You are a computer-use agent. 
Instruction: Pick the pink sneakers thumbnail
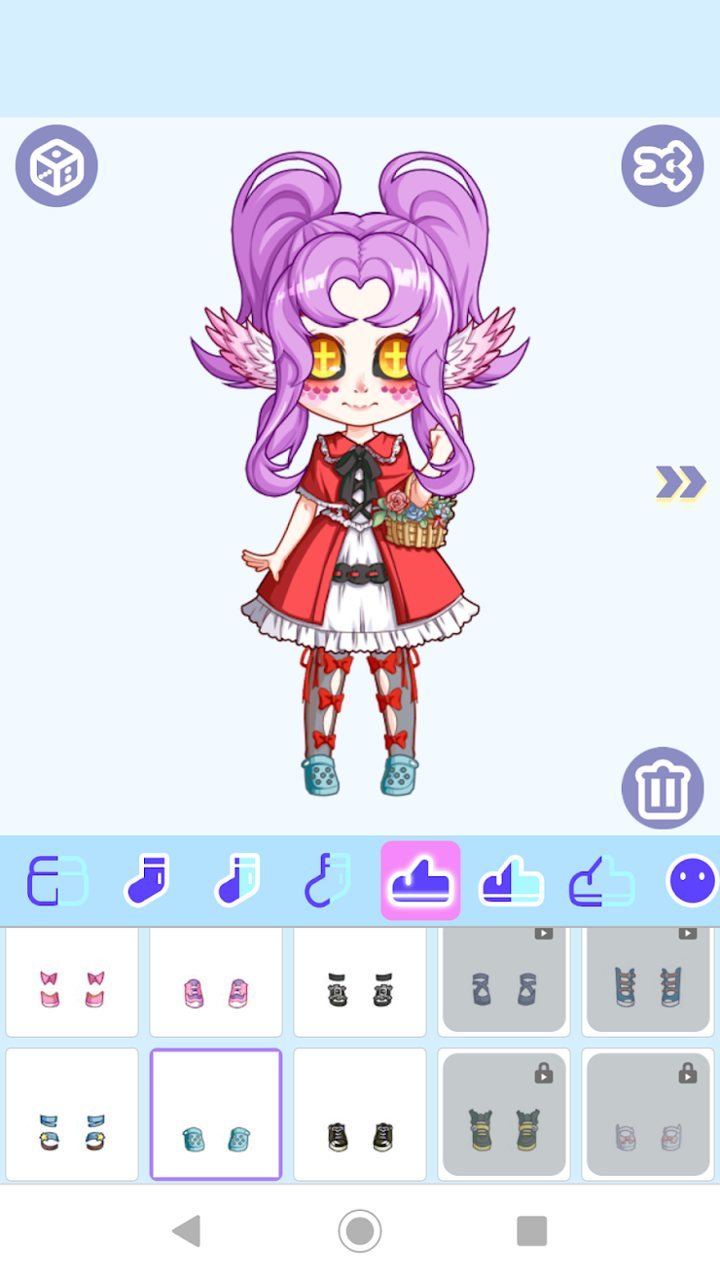coord(215,980)
